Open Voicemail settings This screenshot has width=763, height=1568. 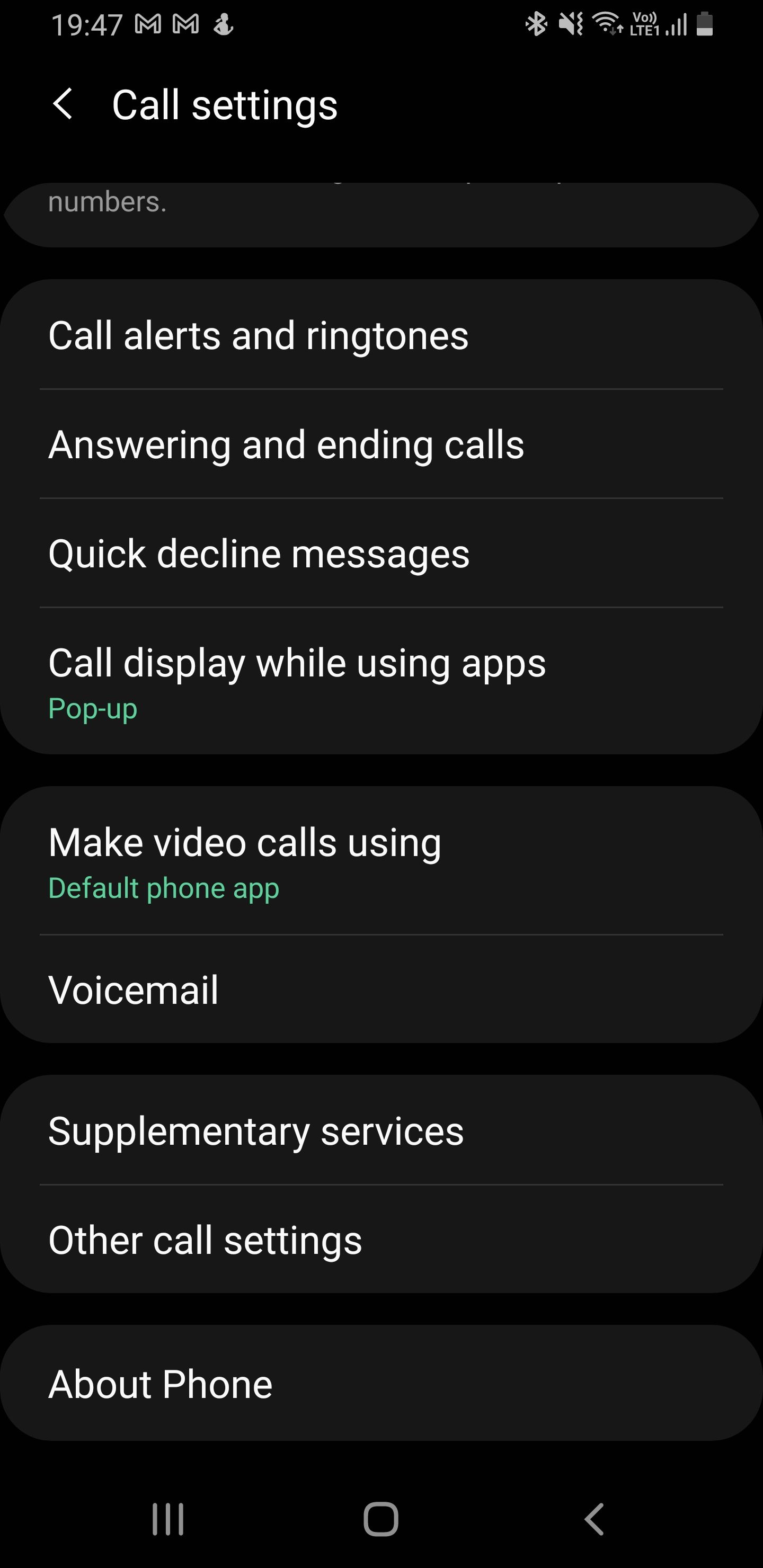click(x=135, y=990)
